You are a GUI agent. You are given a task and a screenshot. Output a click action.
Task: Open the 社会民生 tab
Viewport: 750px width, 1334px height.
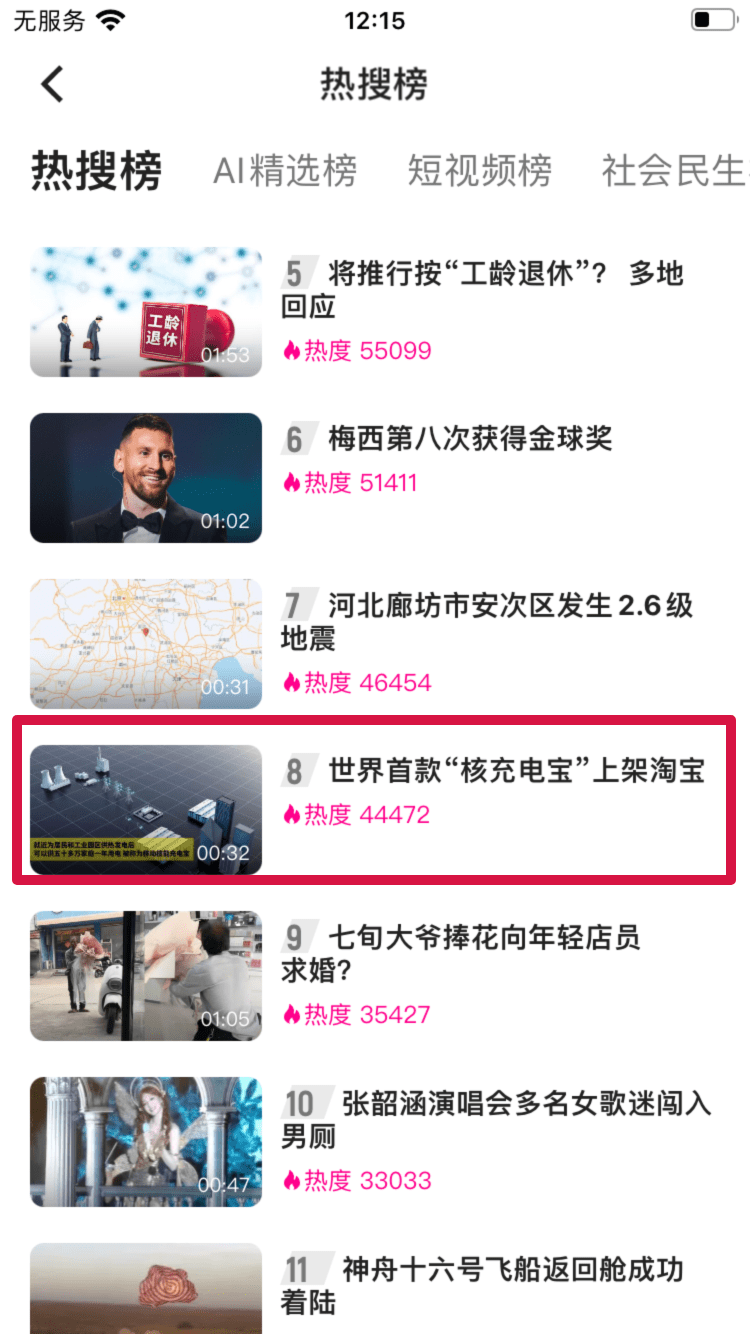pyautogui.click(x=674, y=172)
